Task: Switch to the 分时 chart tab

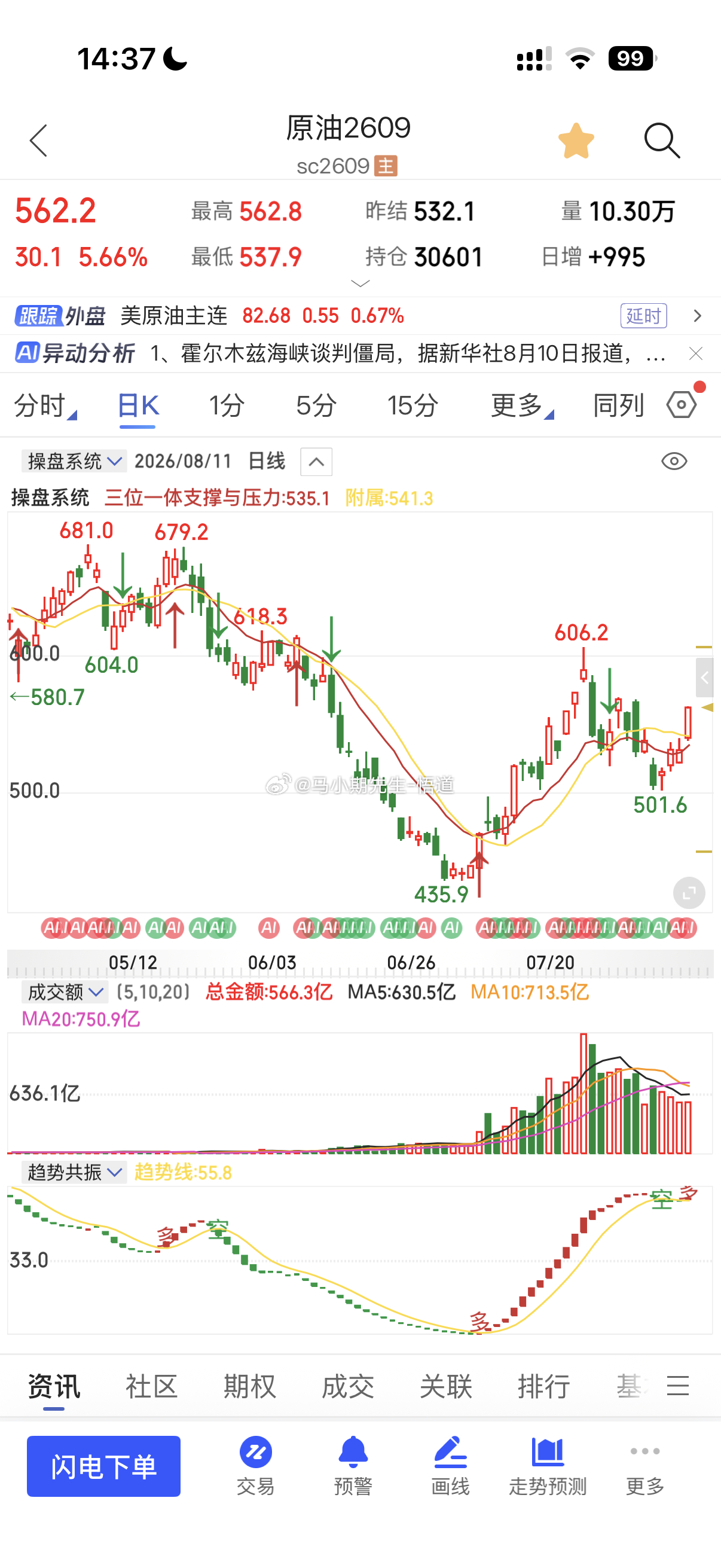Action: pos(45,405)
